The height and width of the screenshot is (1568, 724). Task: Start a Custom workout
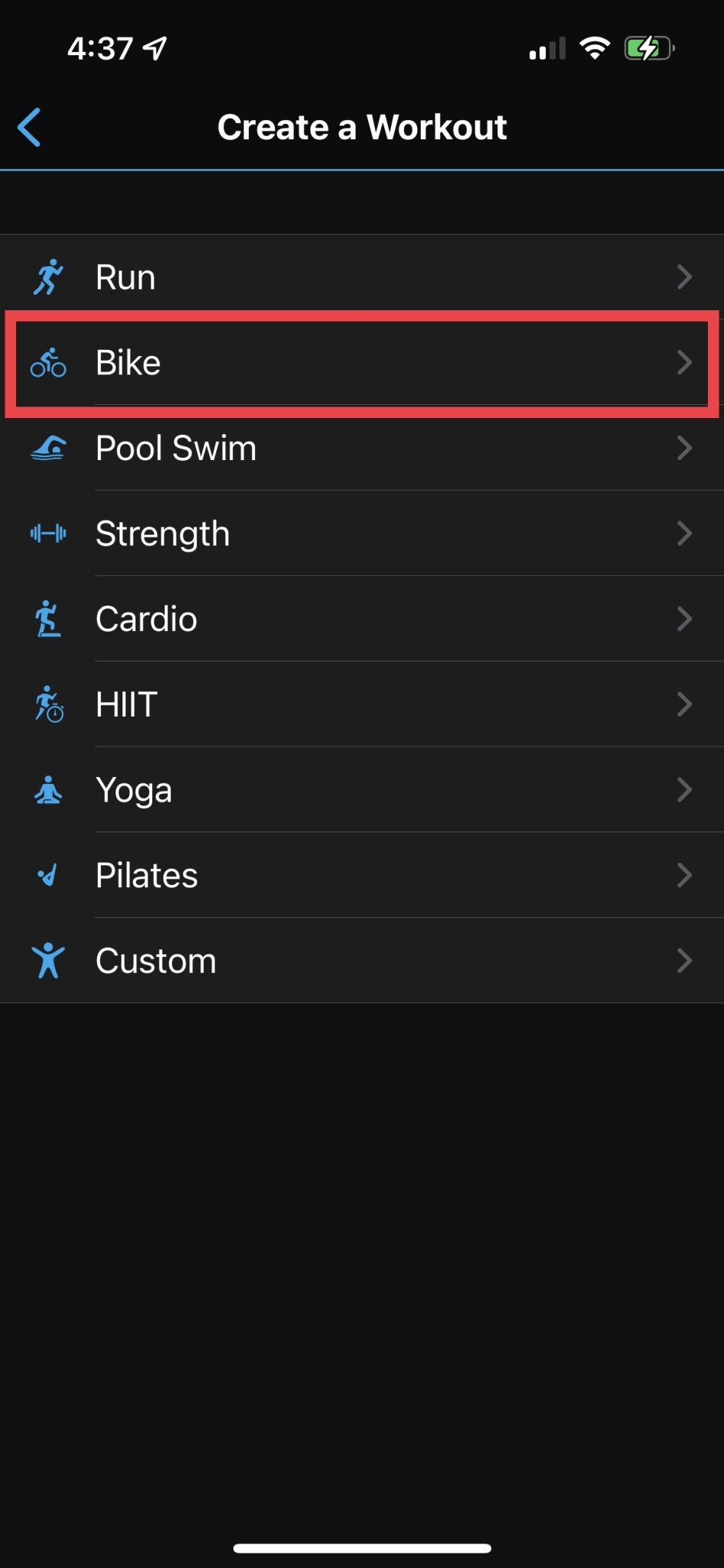tap(361, 961)
